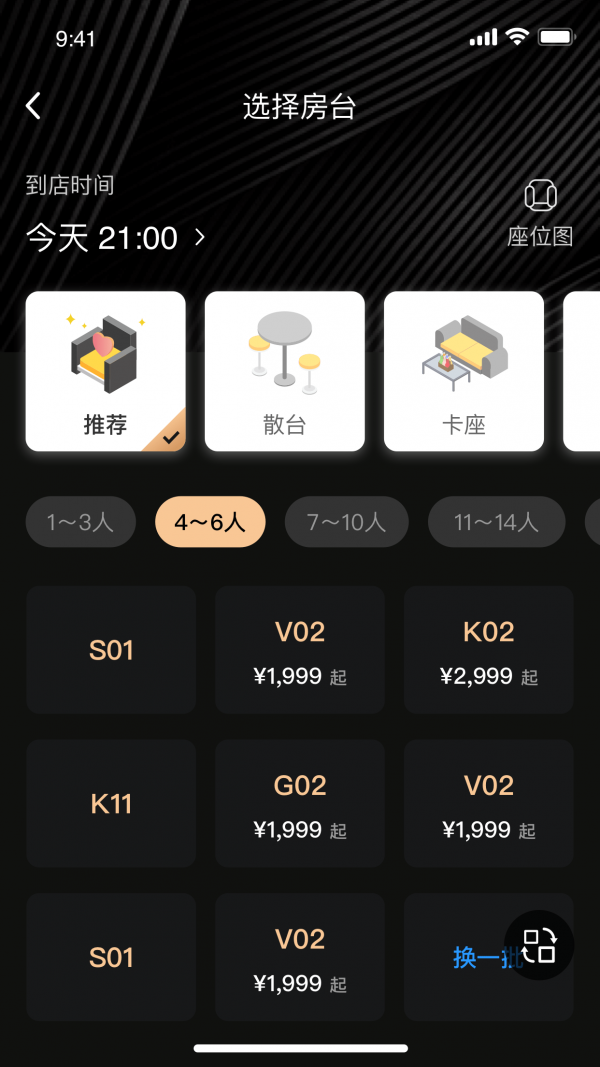
Task: Choose table G02 at ¥1,999
Action: coord(300,803)
